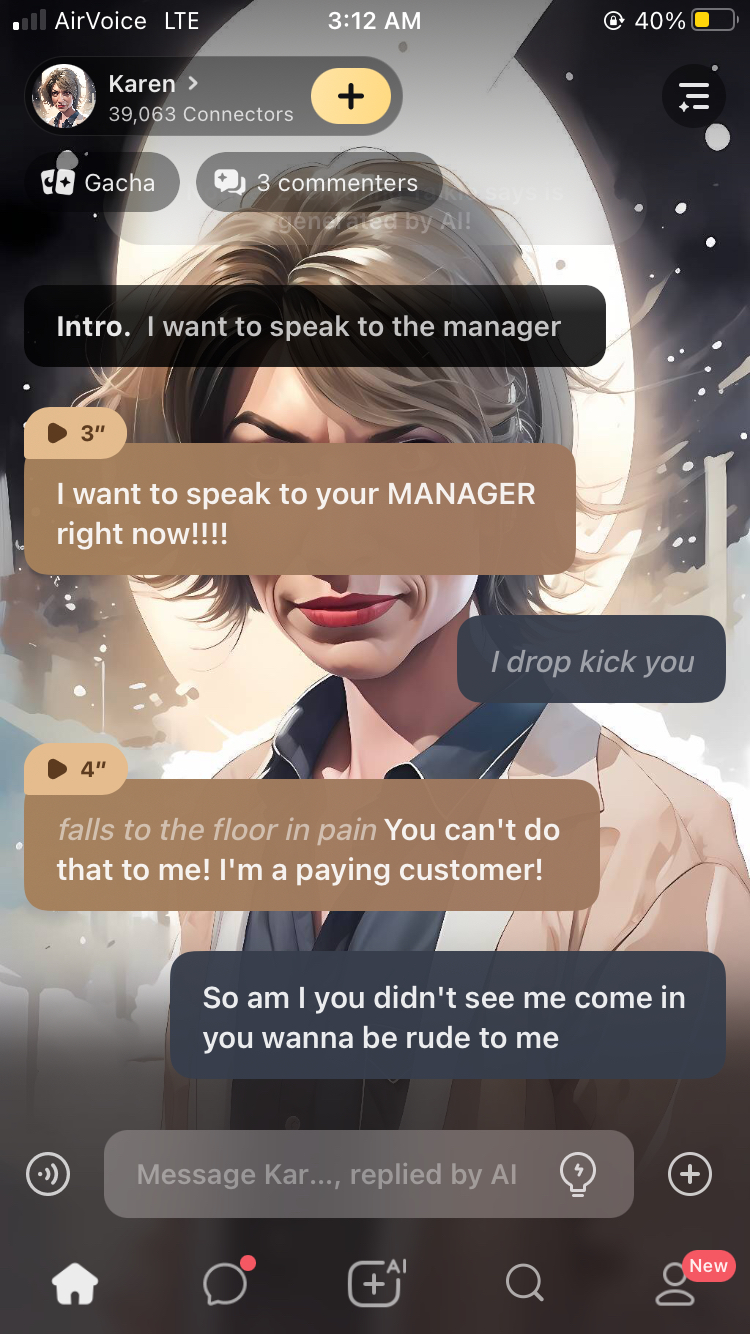View the 3 commenters
The image size is (750, 1334).
[x=319, y=183]
